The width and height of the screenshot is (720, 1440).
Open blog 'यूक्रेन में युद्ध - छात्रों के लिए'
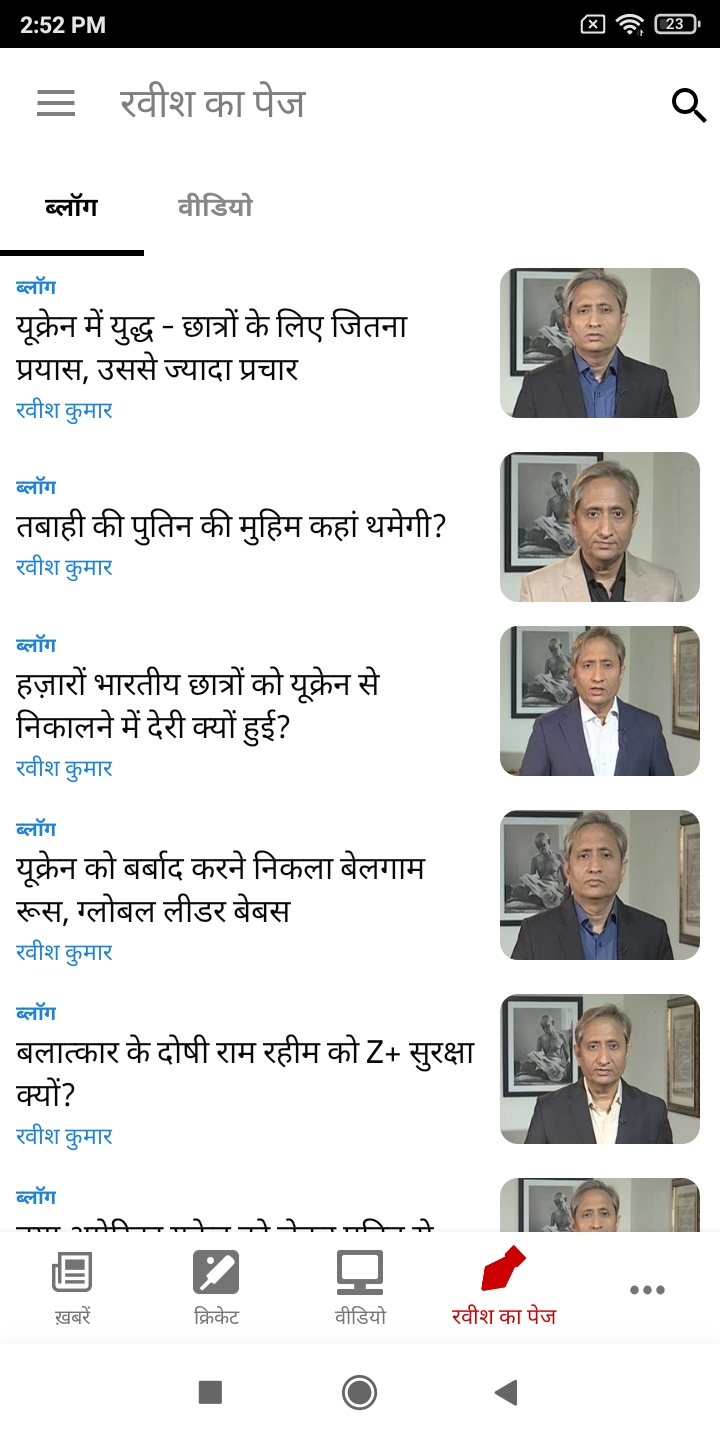(x=212, y=347)
